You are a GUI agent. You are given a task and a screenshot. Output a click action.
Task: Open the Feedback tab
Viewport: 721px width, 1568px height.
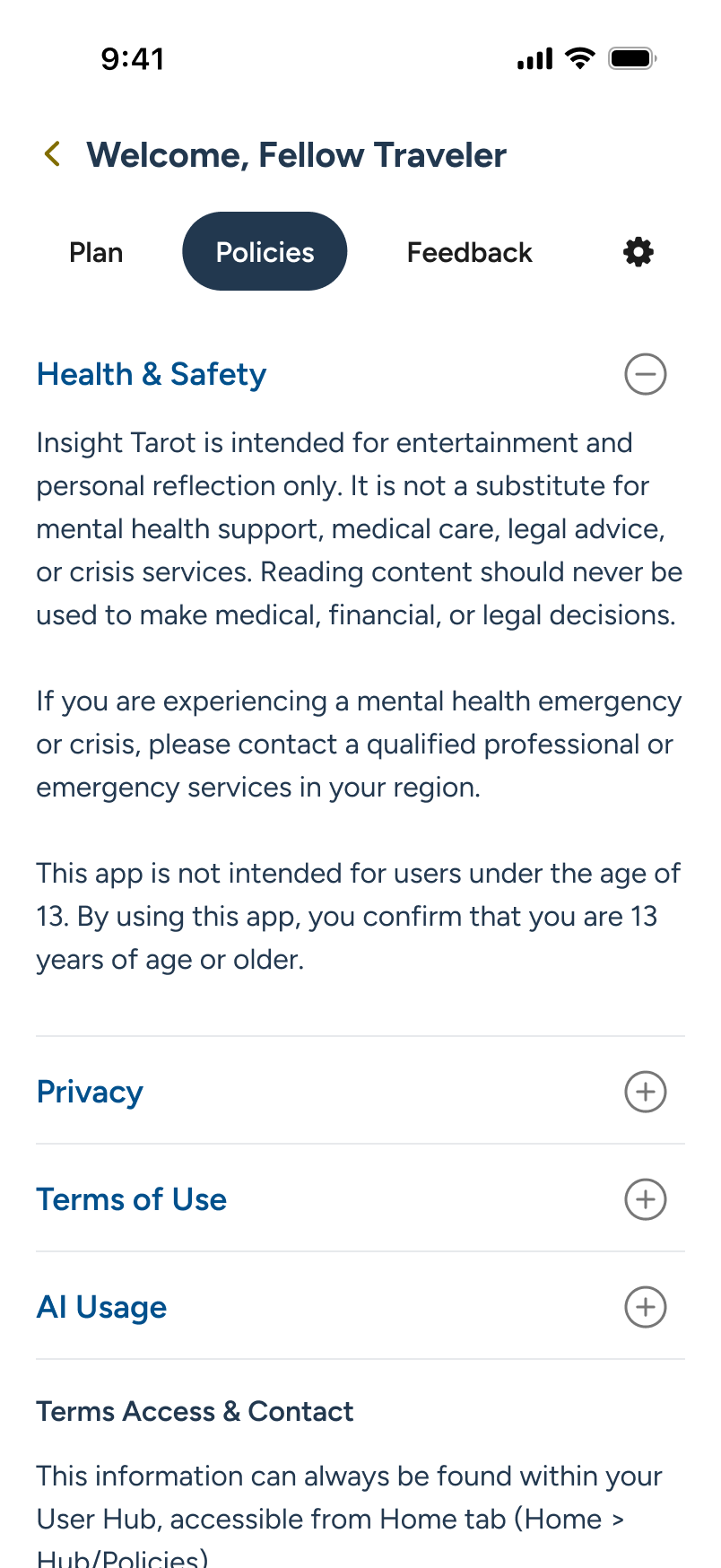point(469,252)
